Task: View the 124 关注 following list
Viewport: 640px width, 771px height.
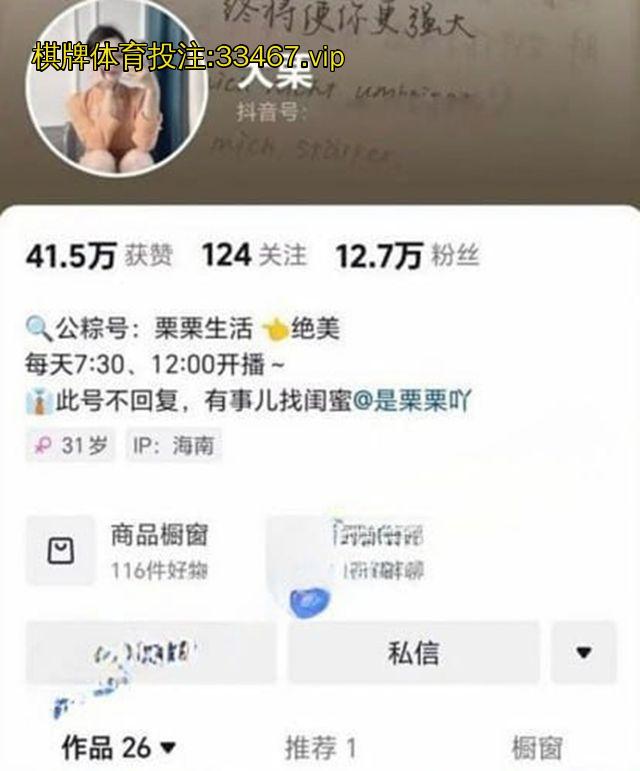Action: point(254,255)
